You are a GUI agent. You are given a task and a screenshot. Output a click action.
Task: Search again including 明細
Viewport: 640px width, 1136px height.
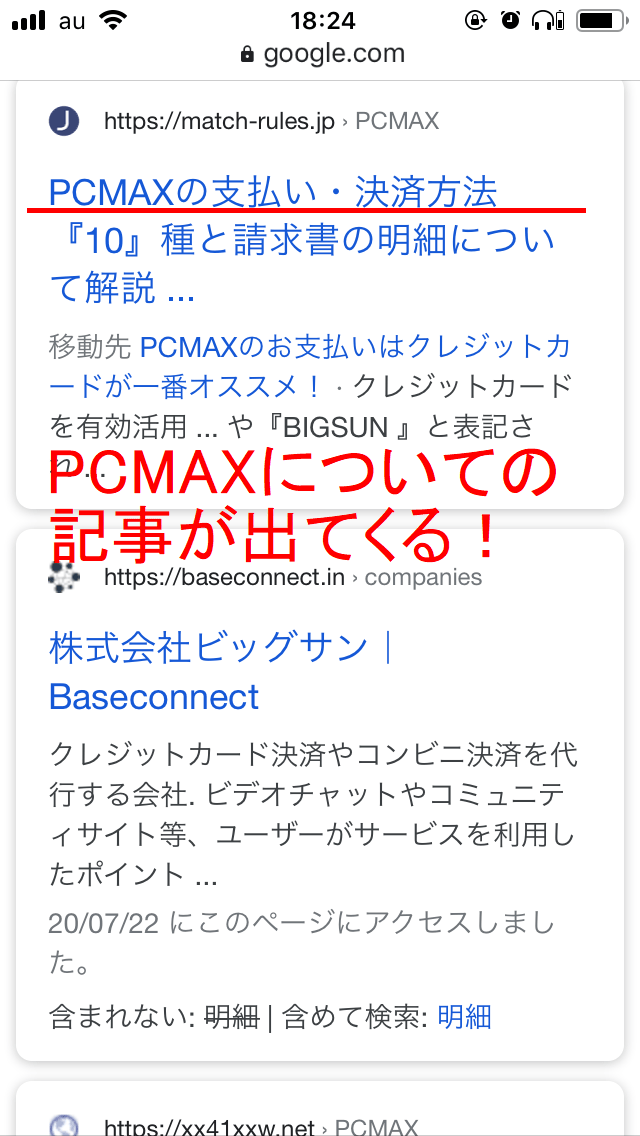[464, 1017]
